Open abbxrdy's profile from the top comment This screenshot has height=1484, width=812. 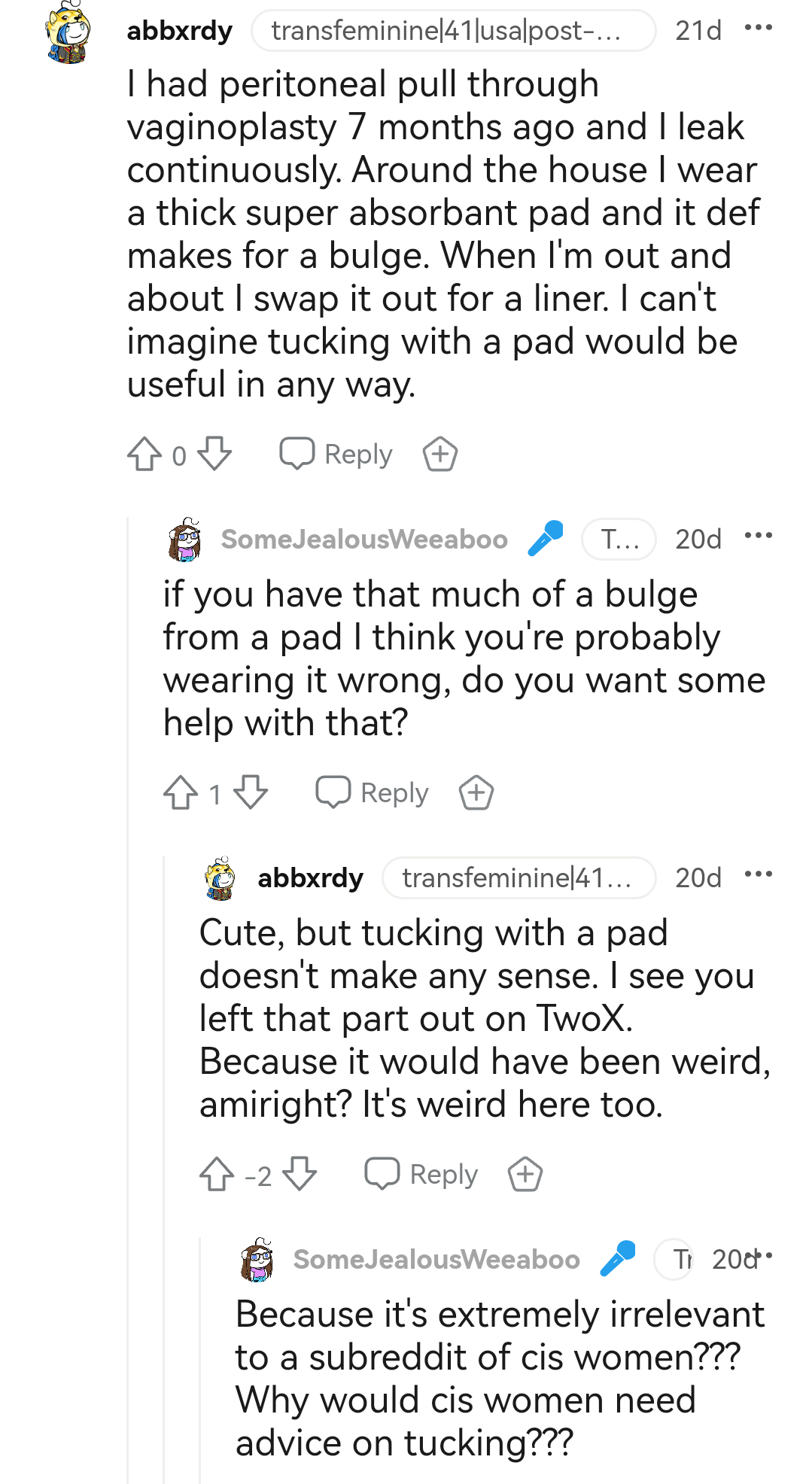click(180, 31)
